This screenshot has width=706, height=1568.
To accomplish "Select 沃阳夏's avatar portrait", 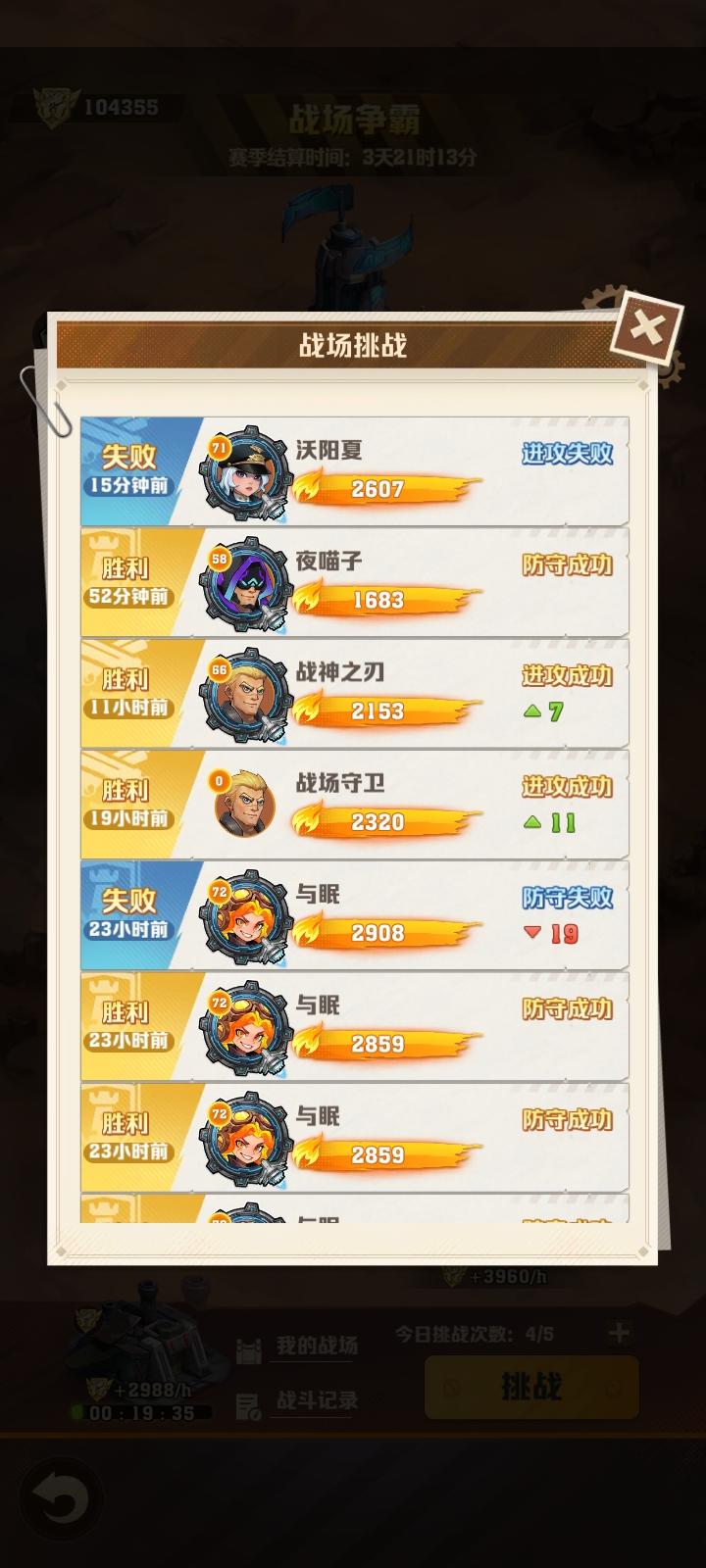I will point(245,472).
